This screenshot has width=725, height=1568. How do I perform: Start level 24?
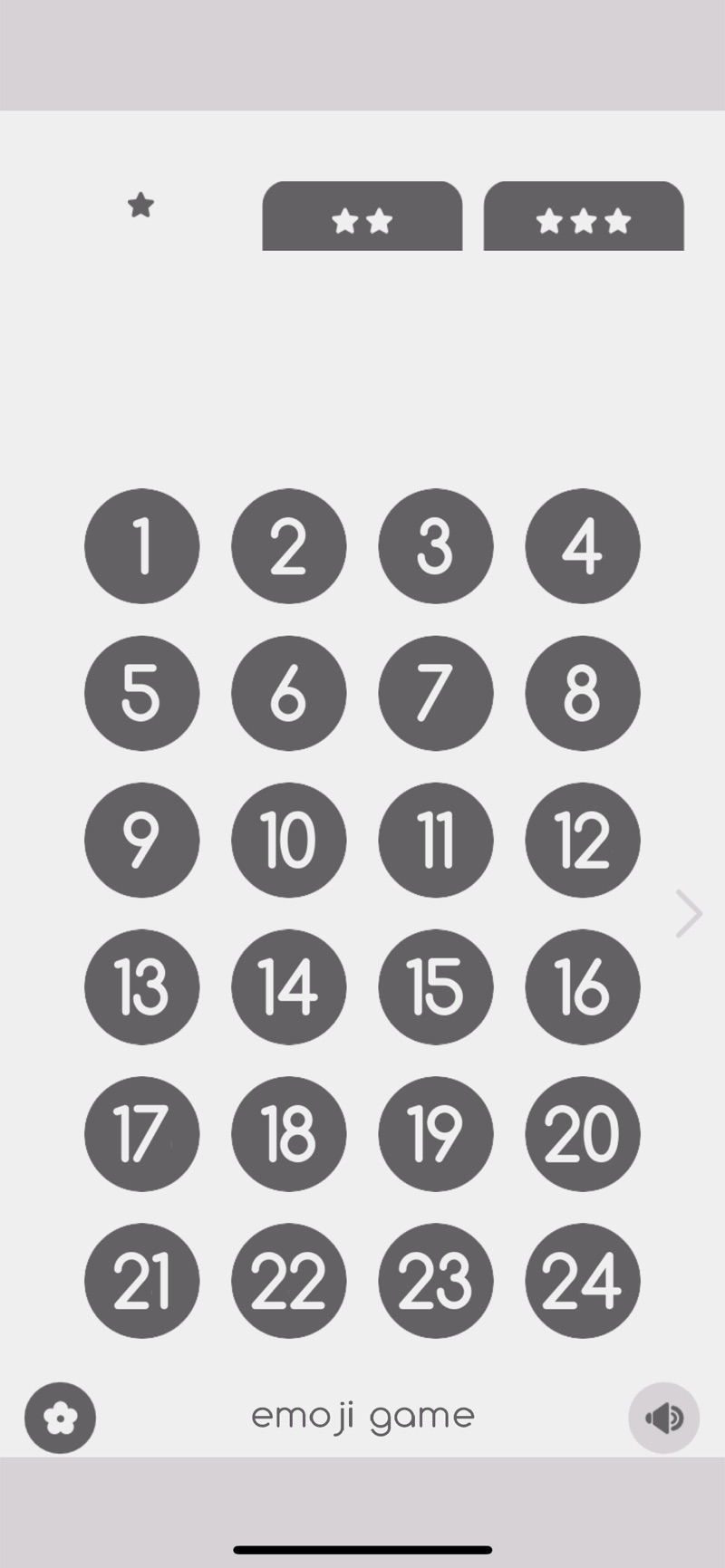pos(583,1280)
